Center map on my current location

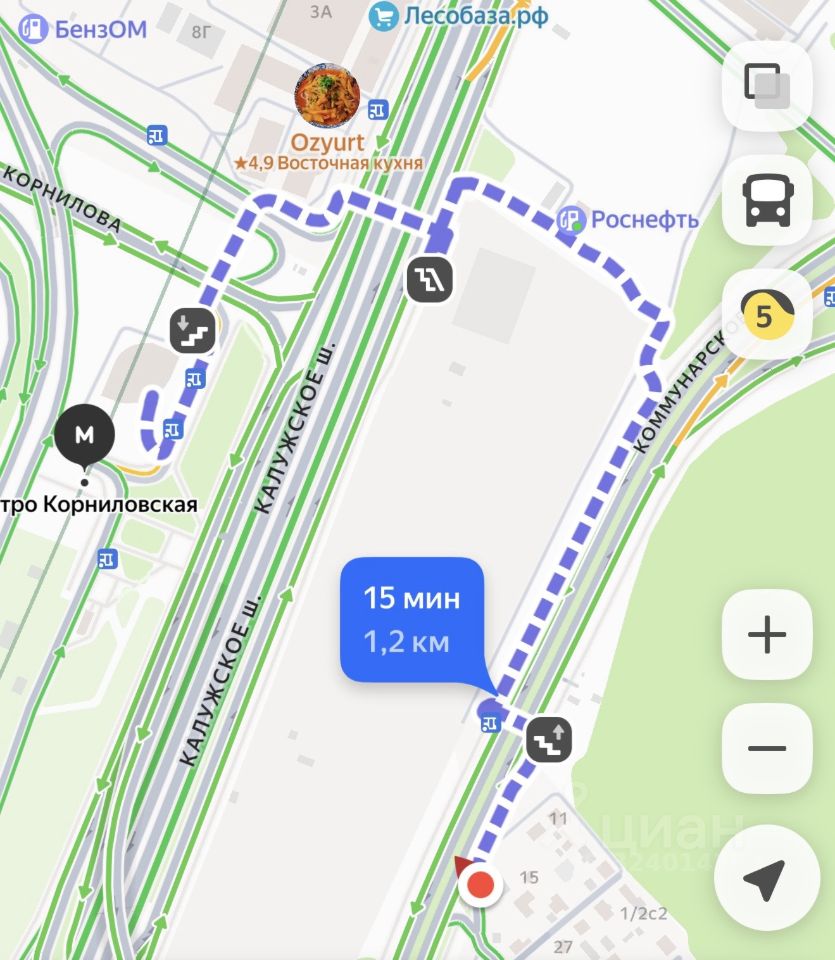(766, 880)
